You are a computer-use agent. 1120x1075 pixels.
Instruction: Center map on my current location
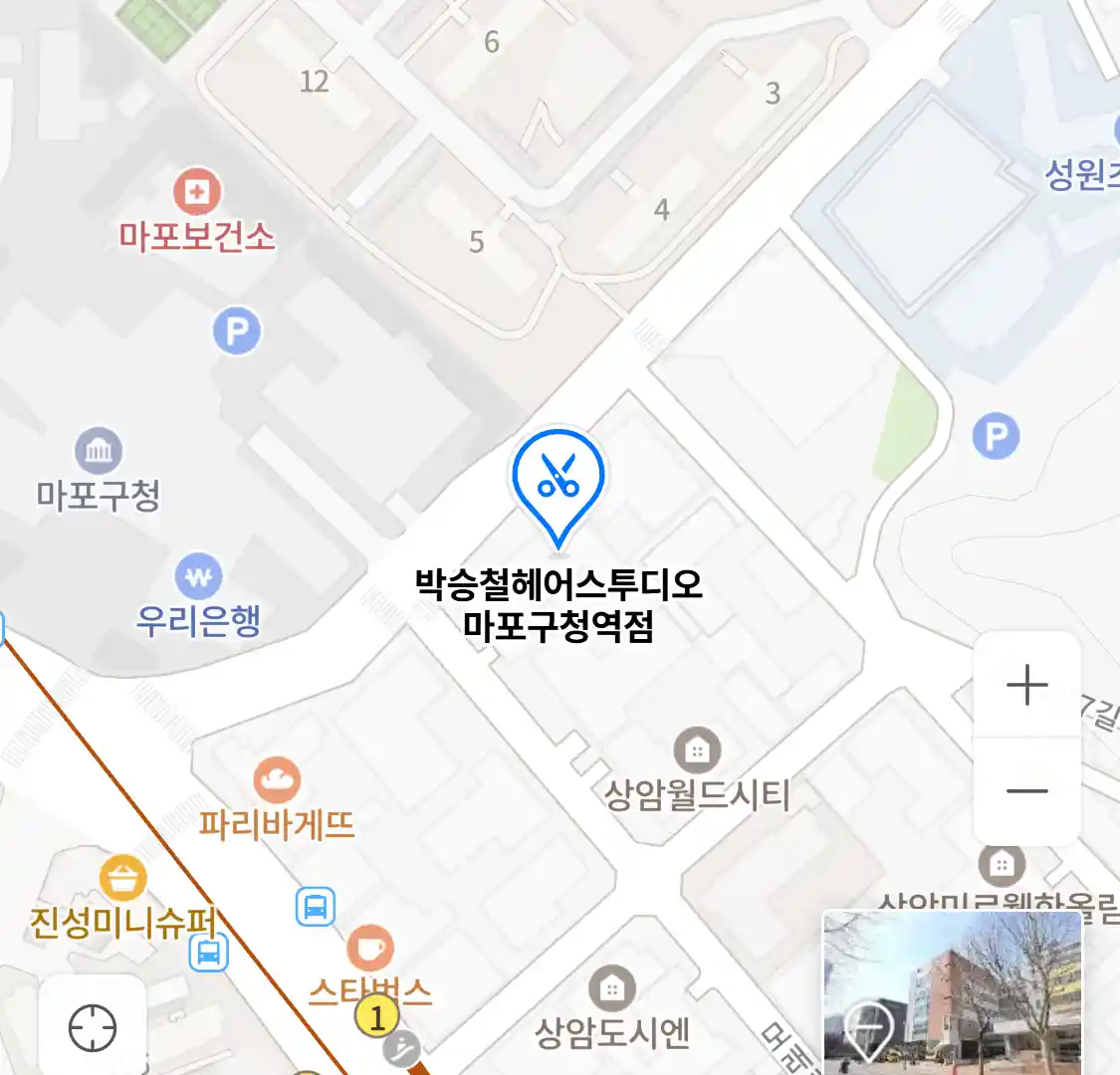(93, 1027)
